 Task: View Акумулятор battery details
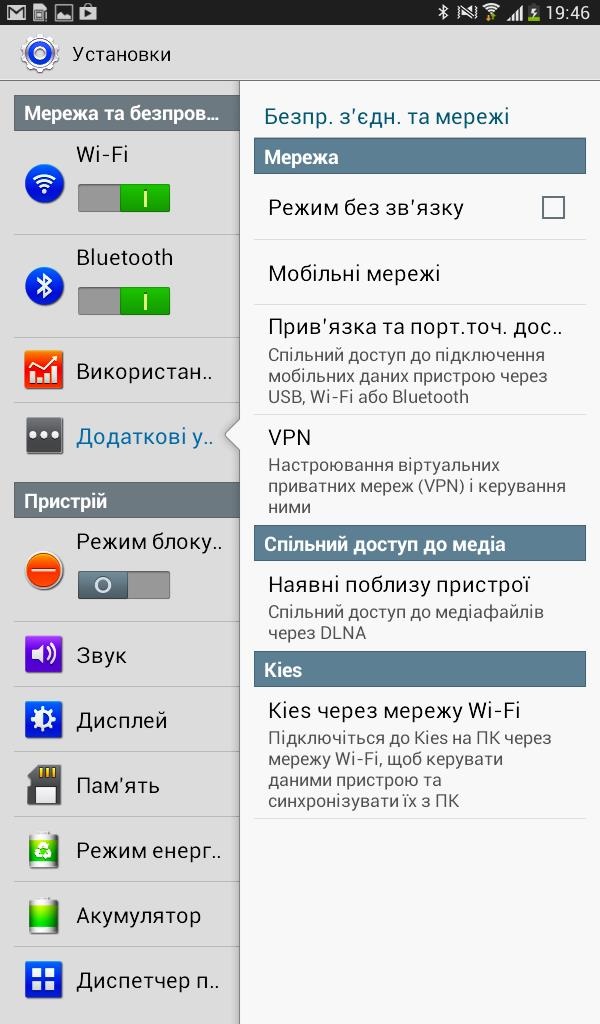125,915
